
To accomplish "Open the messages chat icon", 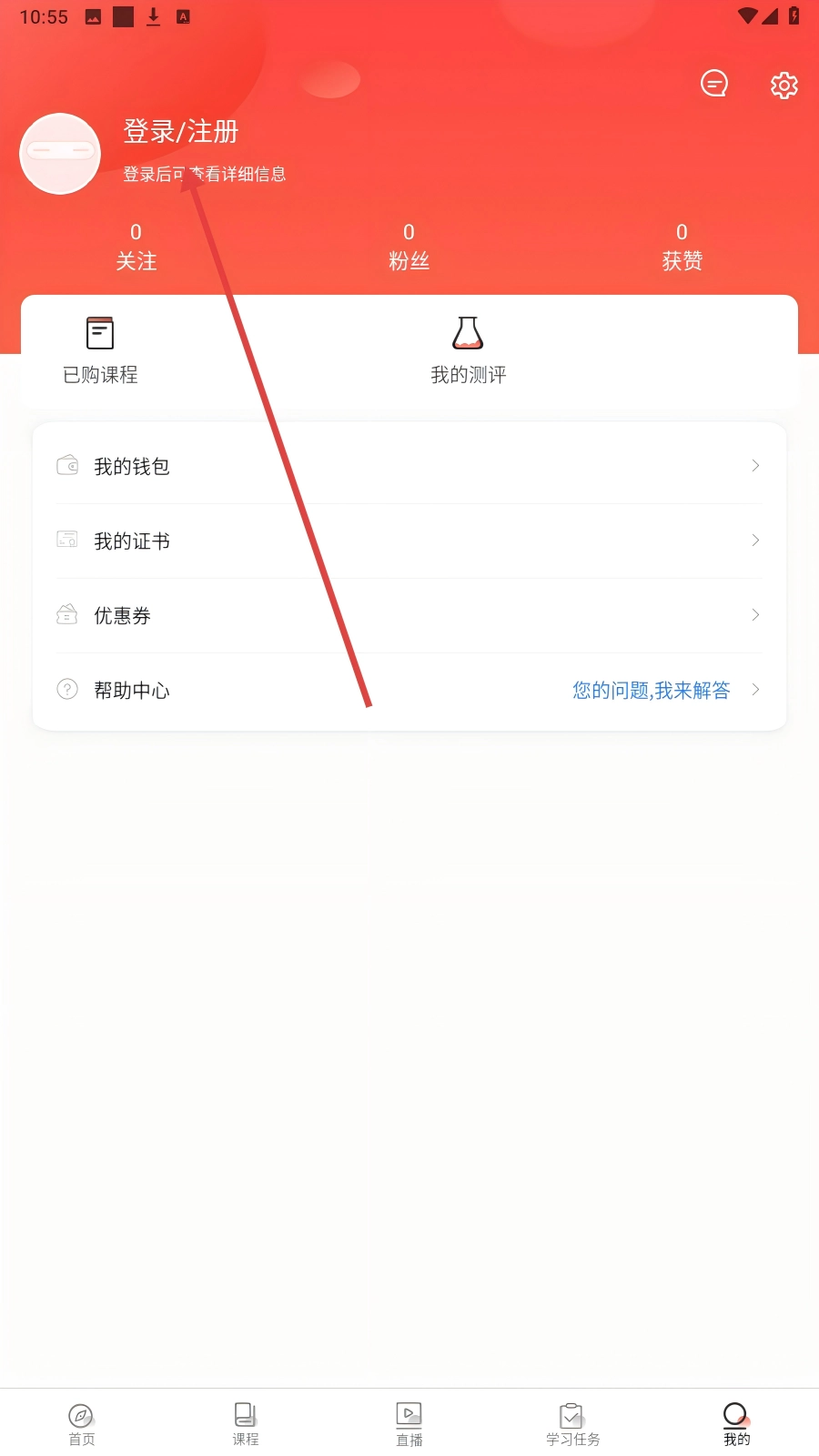I will [714, 85].
